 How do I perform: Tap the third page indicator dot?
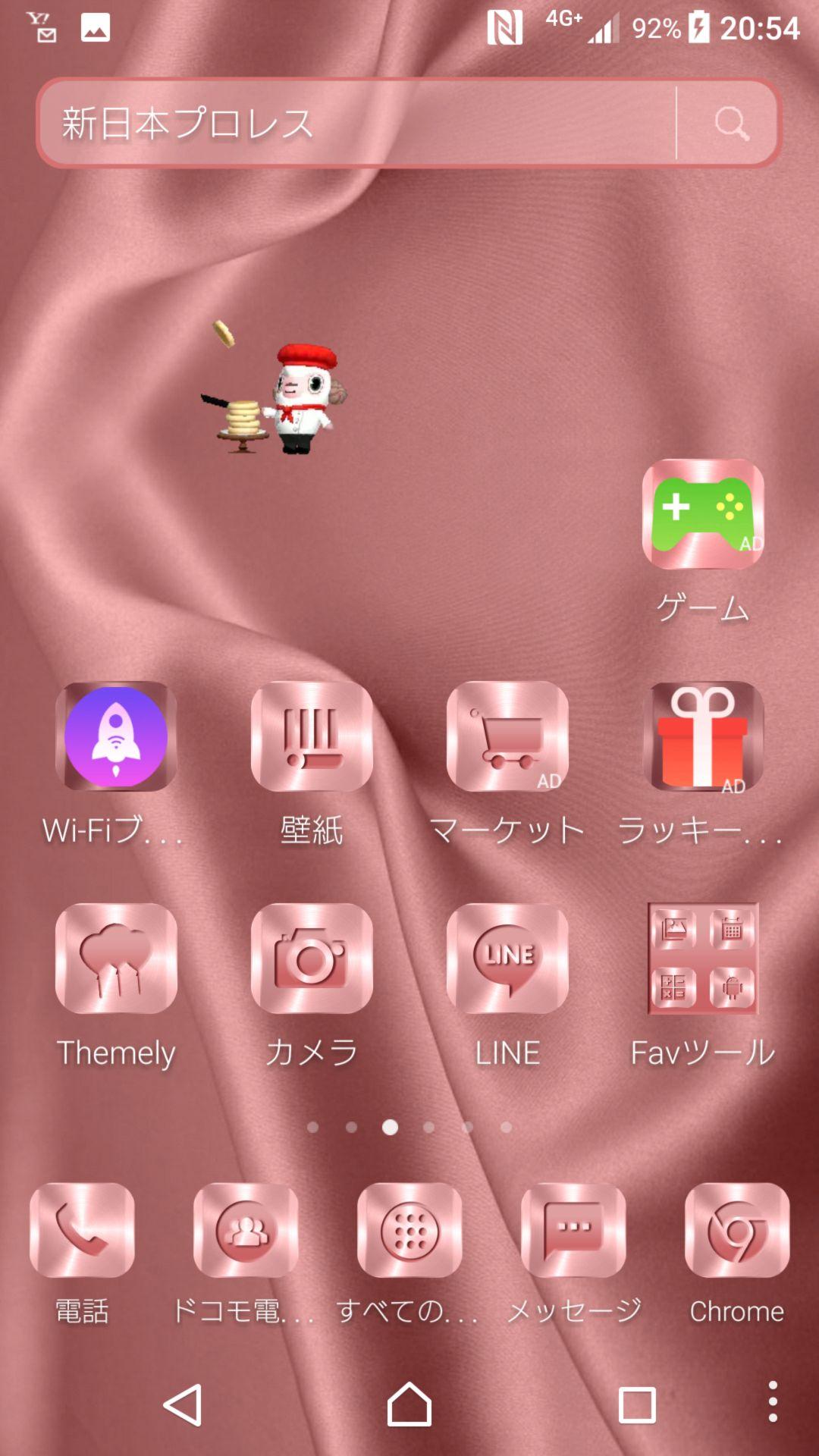tap(390, 1128)
